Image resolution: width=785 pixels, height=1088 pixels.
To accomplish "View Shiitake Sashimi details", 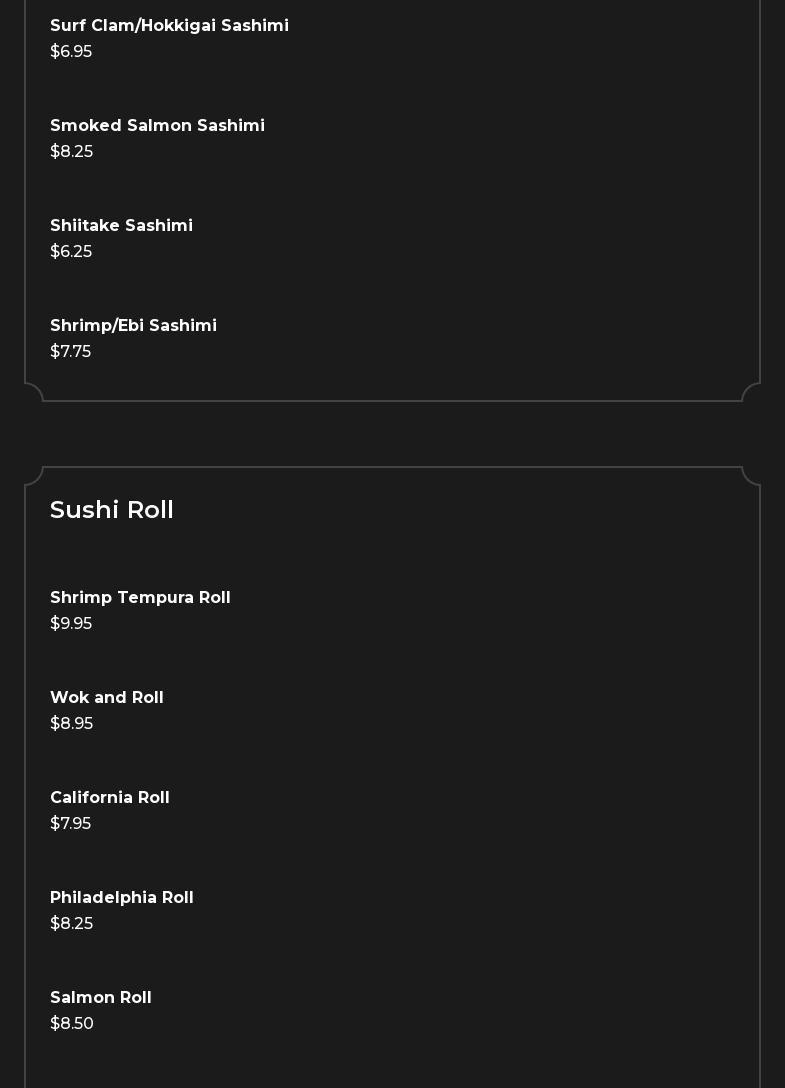I will click(x=121, y=226).
